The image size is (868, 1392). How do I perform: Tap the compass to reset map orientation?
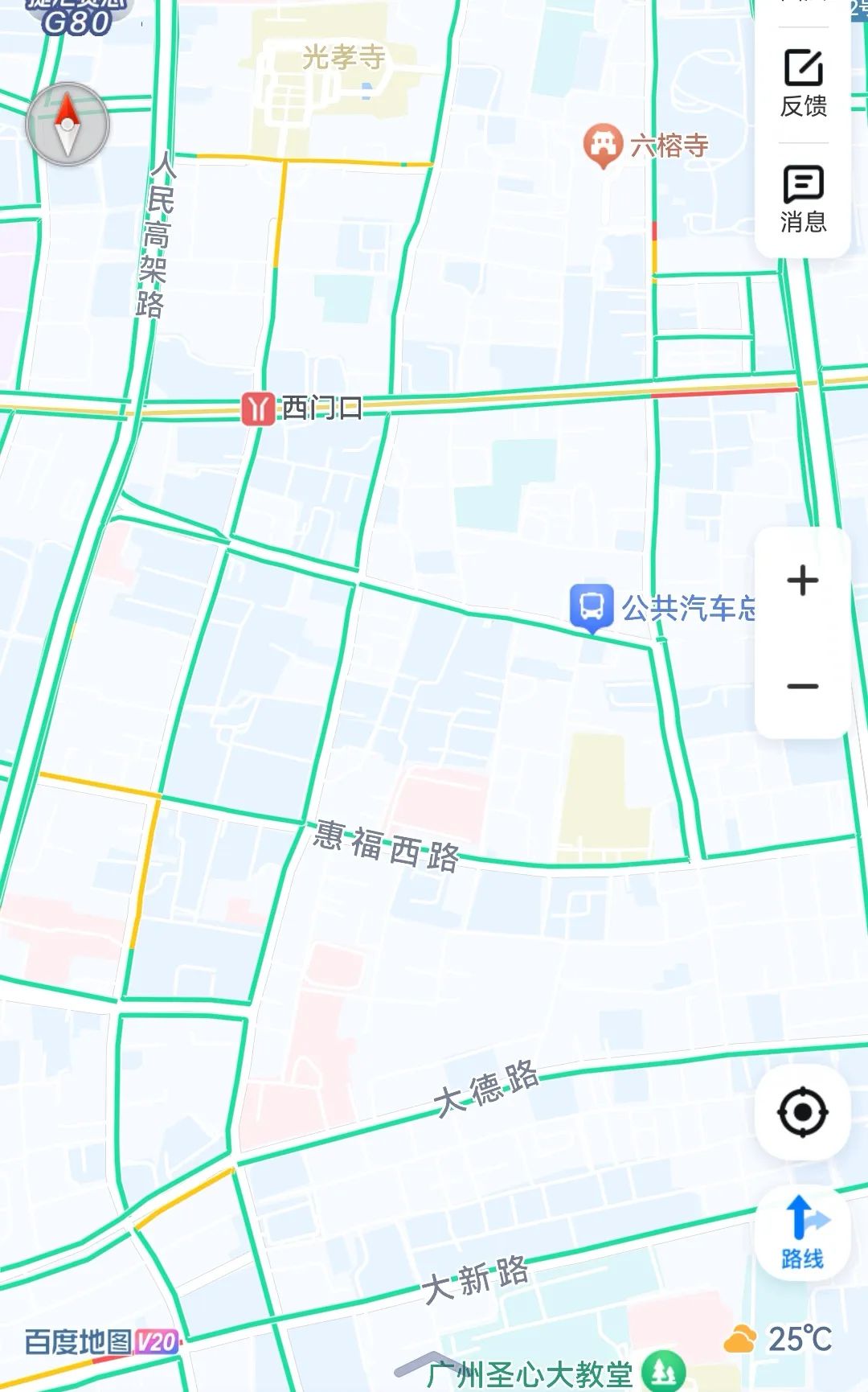[x=68, y=125]
